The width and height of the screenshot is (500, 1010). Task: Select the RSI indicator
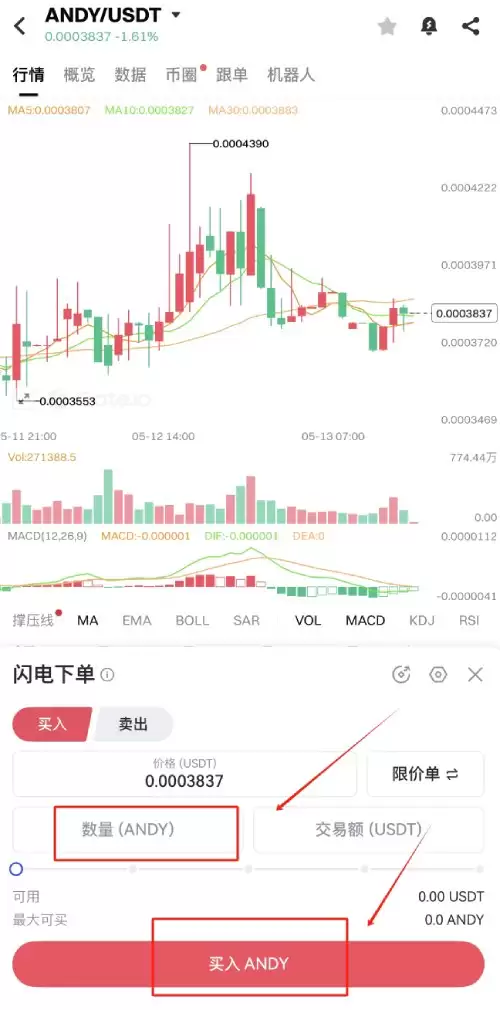[469, 620]
